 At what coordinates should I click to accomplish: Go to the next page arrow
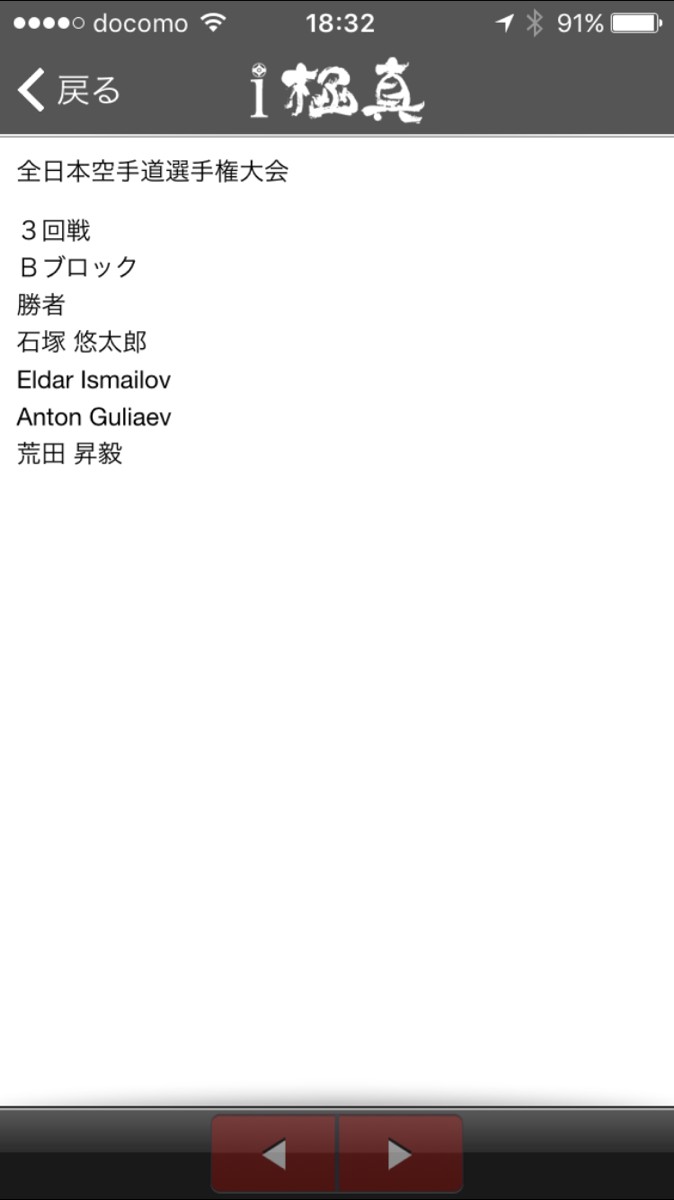[400, 1155]
